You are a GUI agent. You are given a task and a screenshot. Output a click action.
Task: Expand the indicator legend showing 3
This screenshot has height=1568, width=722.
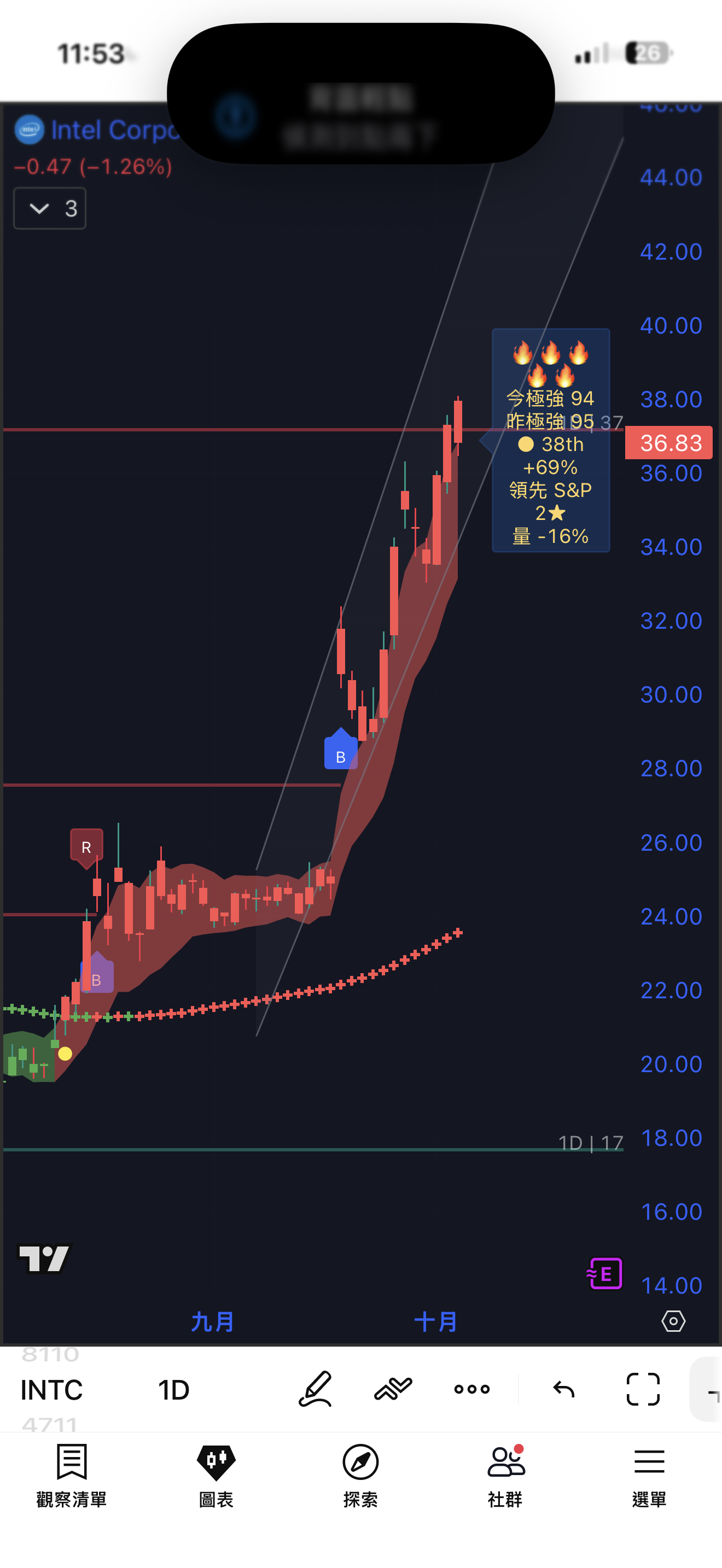click(x=49, y=208)
